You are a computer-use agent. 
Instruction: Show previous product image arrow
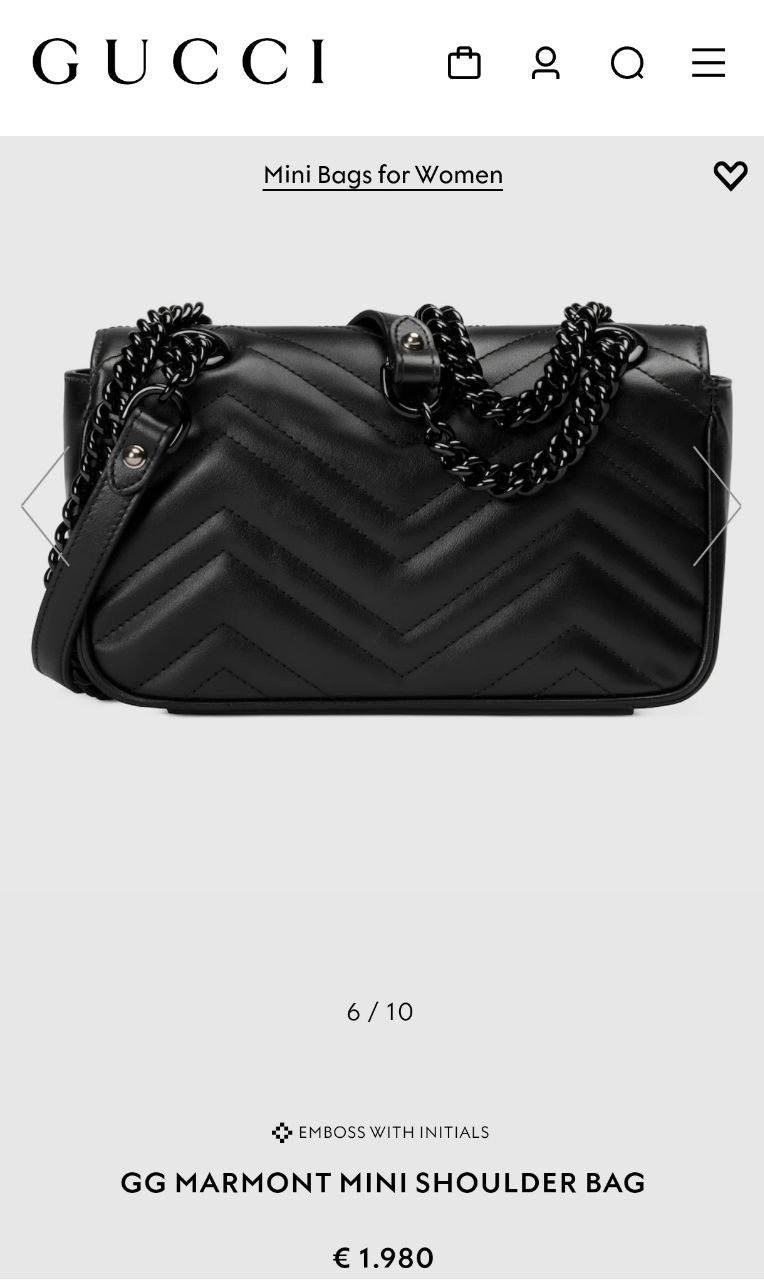click(x=44, y=506)
